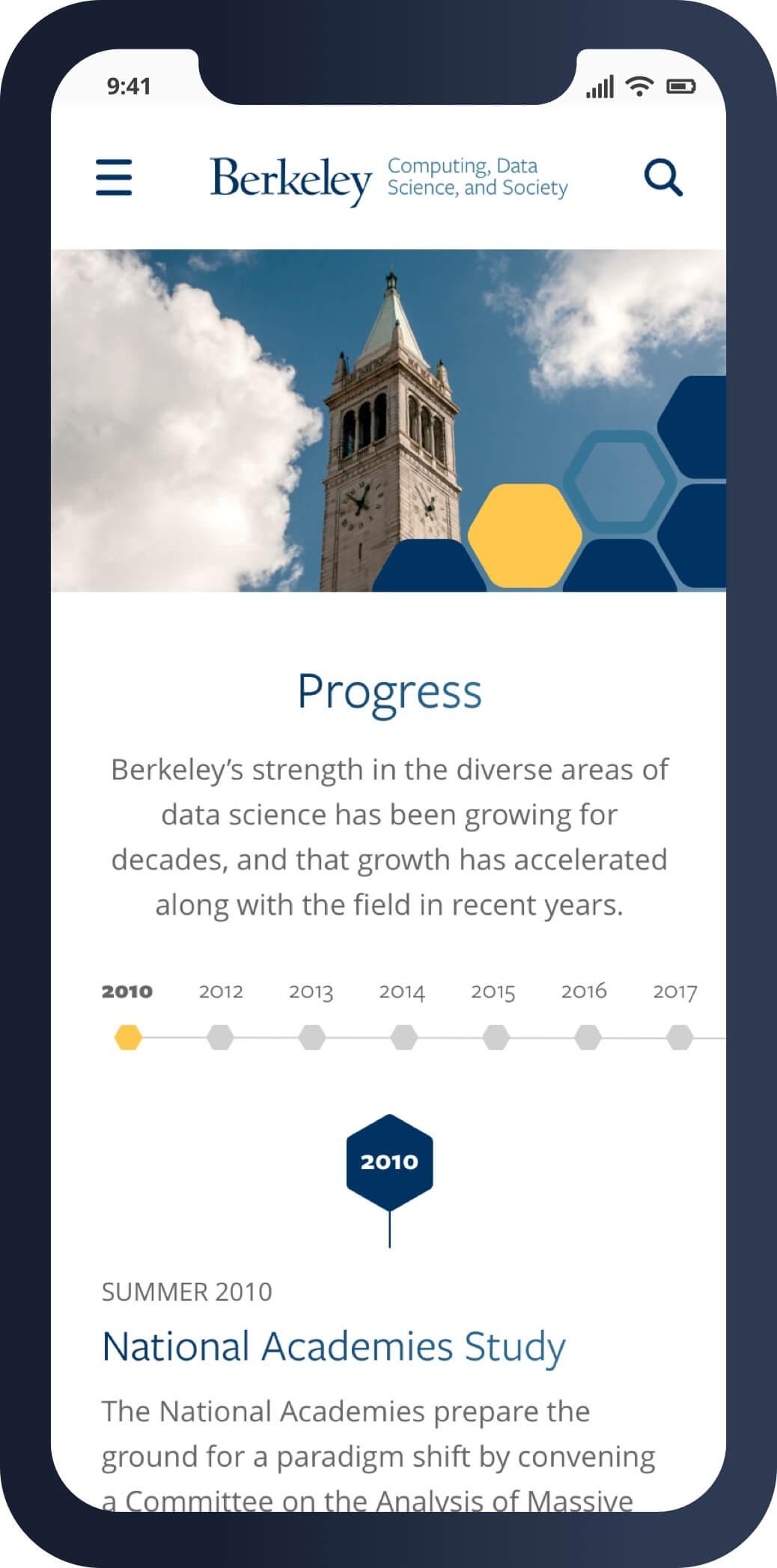Open the hamburger navigation menu

(114, 177)
